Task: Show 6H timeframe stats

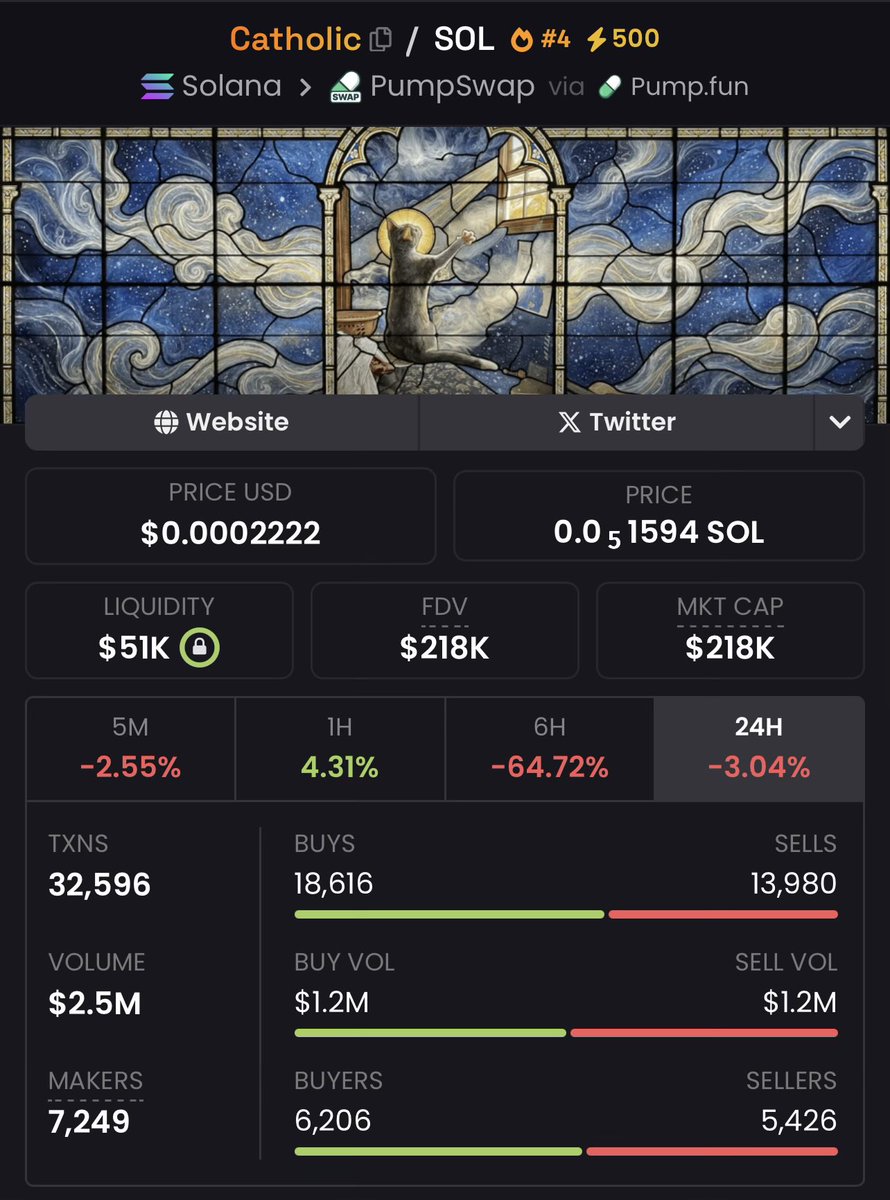Action: (x=549, y=748)
